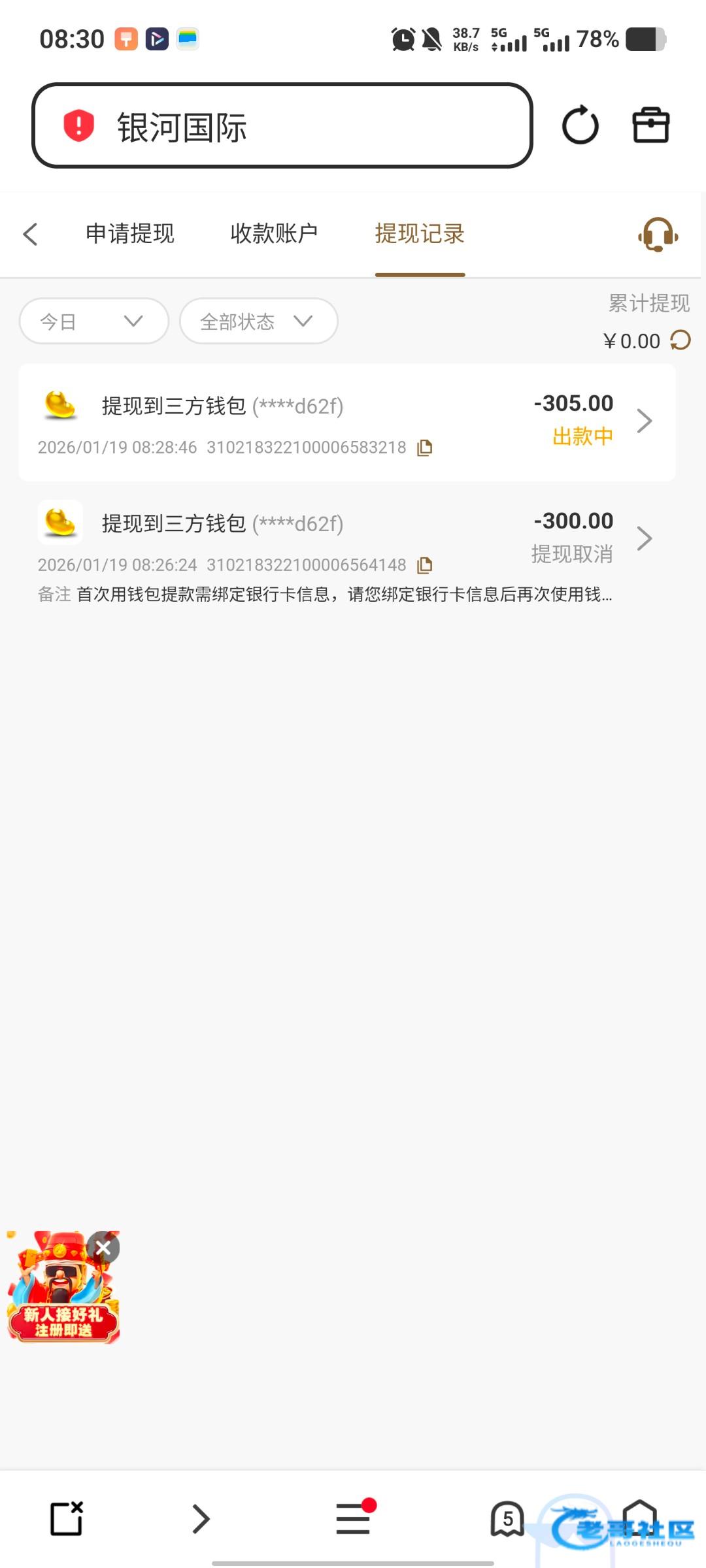Open the browser hamburger menu
Screen dimensions: 706x1568
pos(353,1519)
